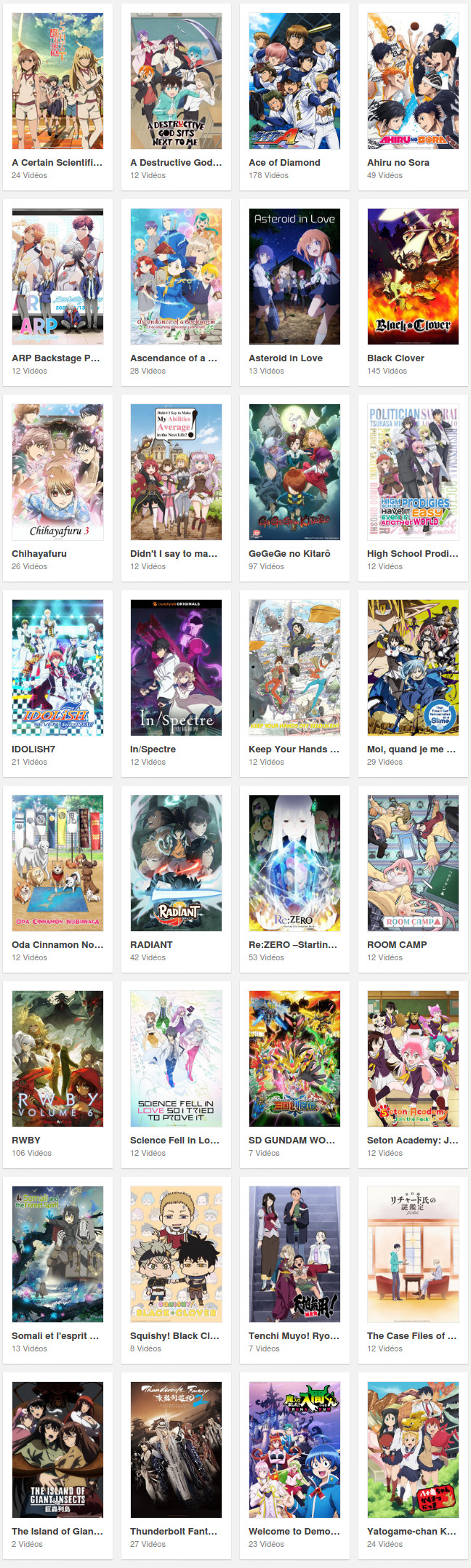Screen dimensions: 471x1568
Task: Open the Thunderbolt Fantasy series card
Action: click(176, 1450)
